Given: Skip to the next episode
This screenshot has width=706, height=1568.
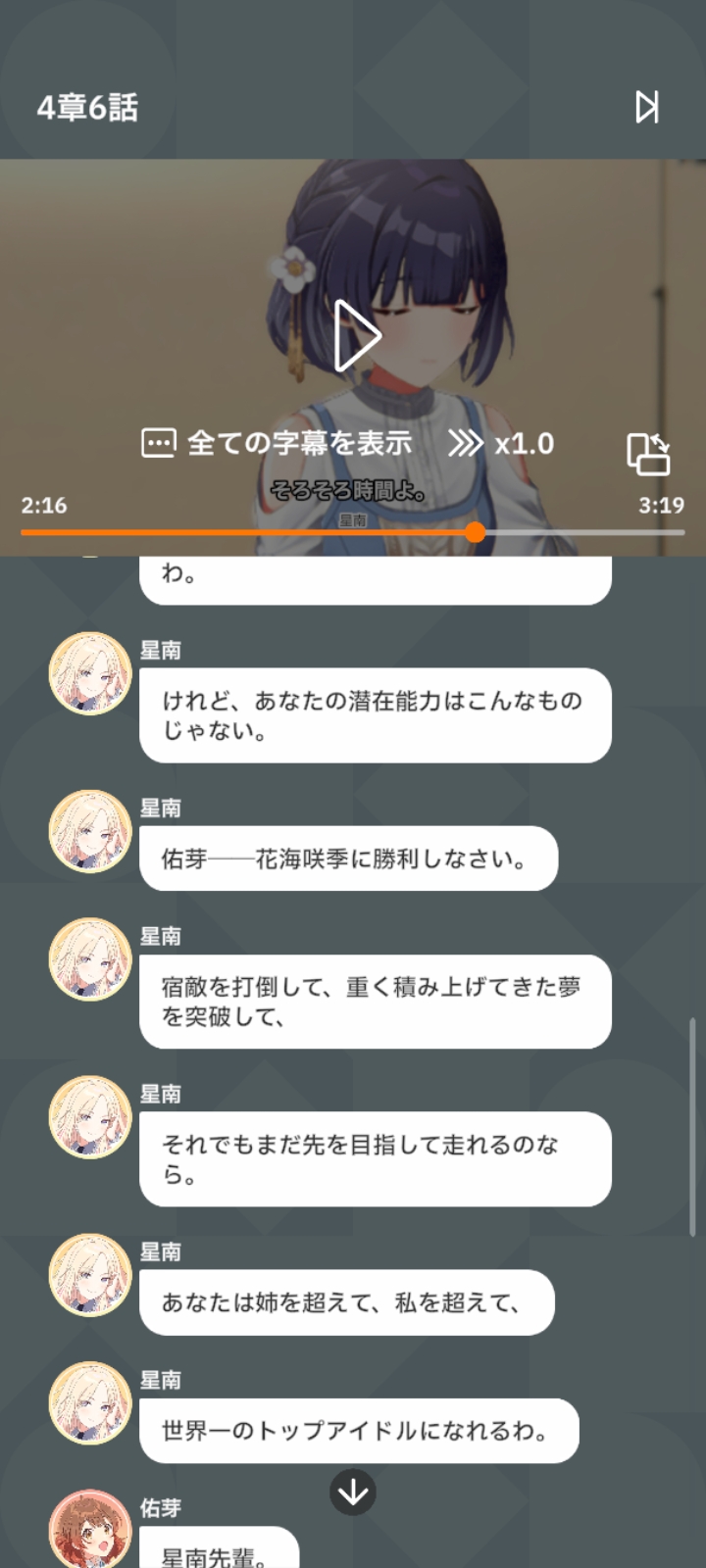Looking at the screenshot, I should click(646, 107).
